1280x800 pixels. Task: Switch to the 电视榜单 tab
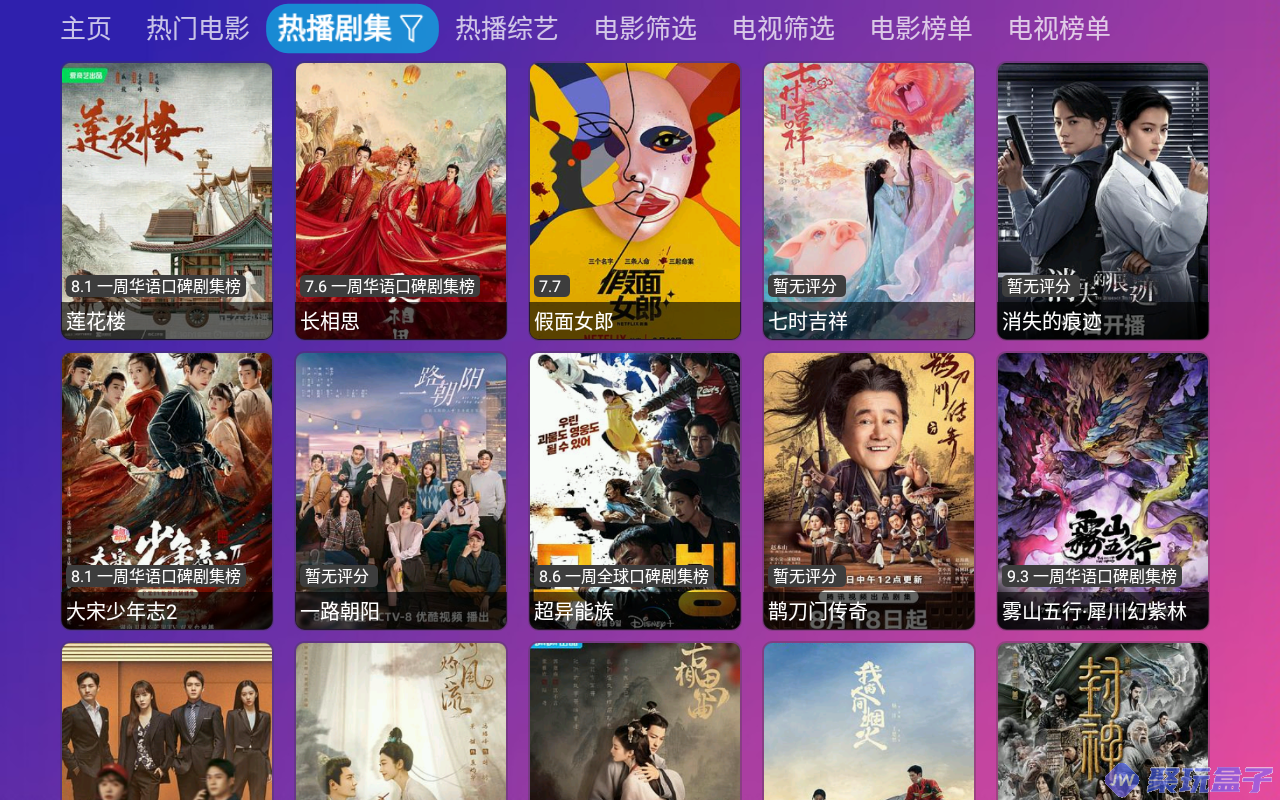1059,28
